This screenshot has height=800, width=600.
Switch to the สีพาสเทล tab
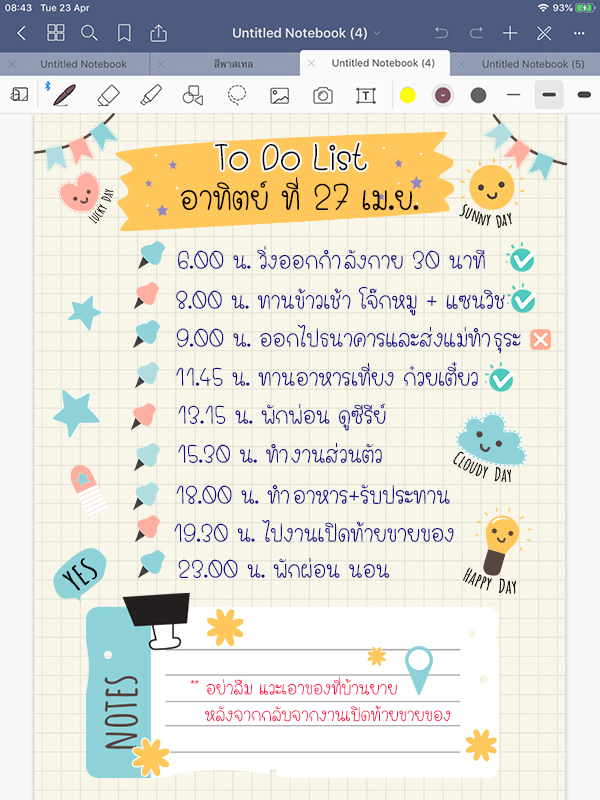coord(226,64)
